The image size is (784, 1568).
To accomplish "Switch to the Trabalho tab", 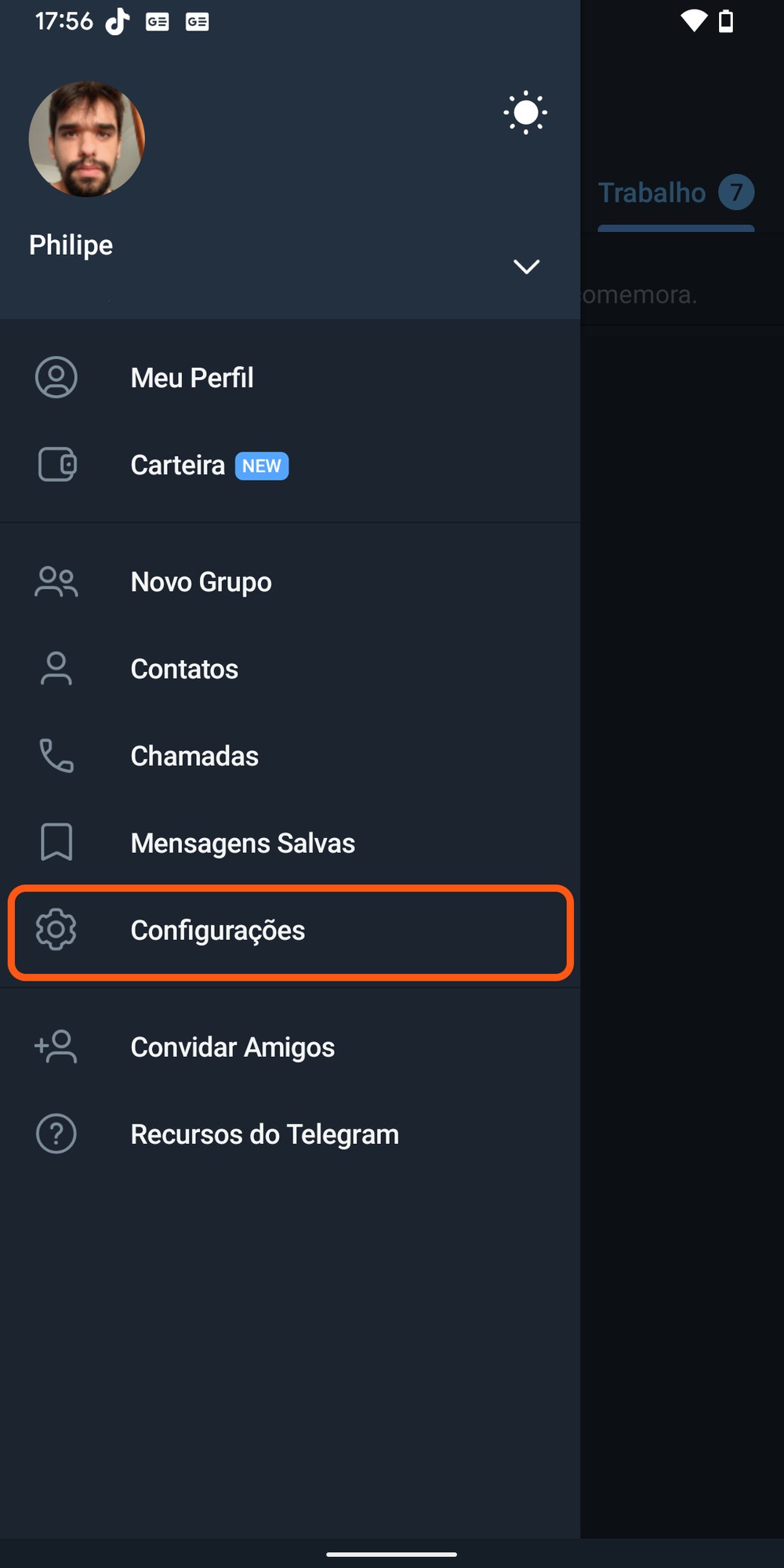I will [674, 194].
